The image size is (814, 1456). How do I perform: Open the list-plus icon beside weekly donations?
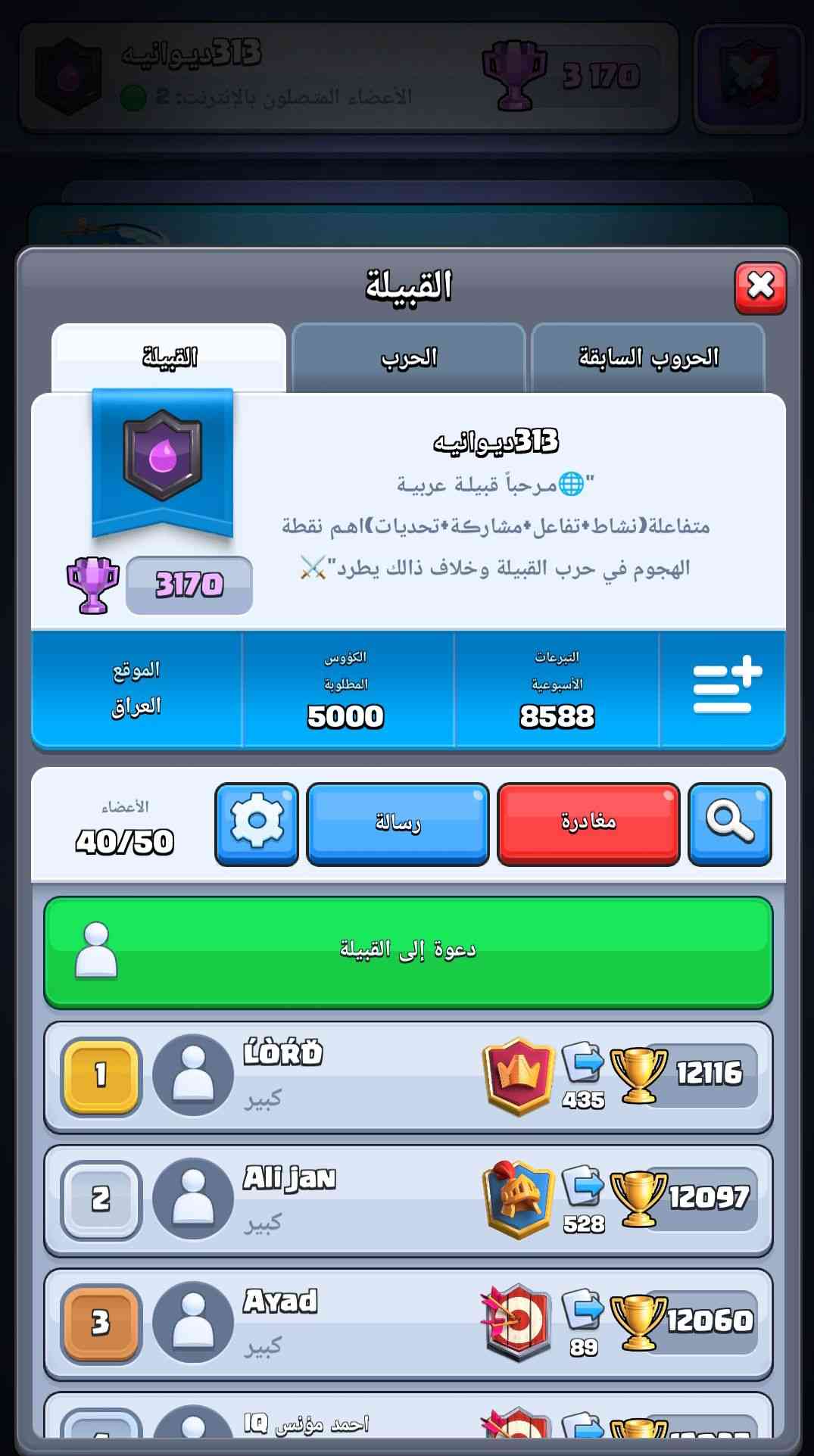click(x=725, y=688)
